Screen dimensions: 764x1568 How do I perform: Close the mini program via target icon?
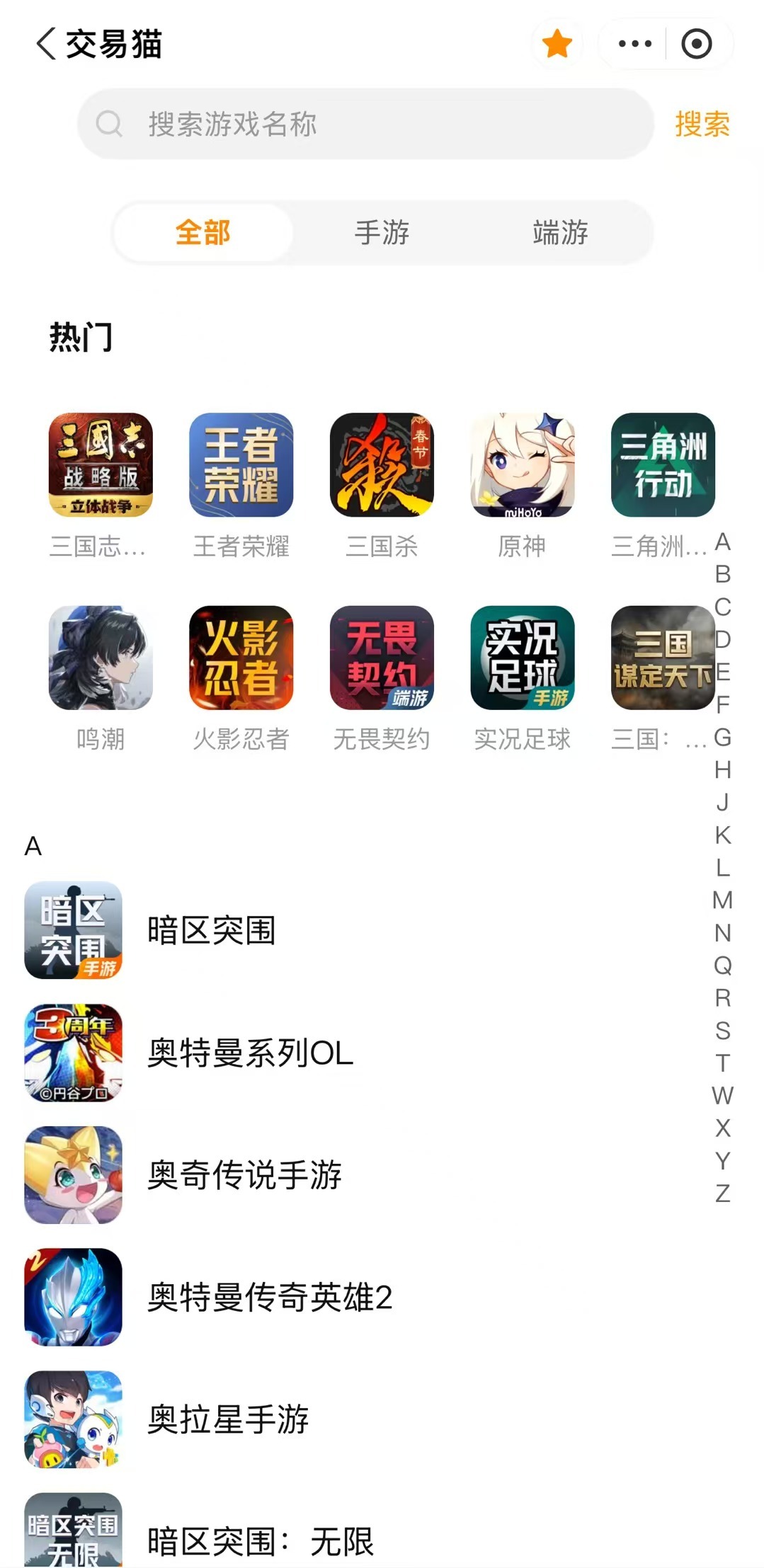click(697, 44)
